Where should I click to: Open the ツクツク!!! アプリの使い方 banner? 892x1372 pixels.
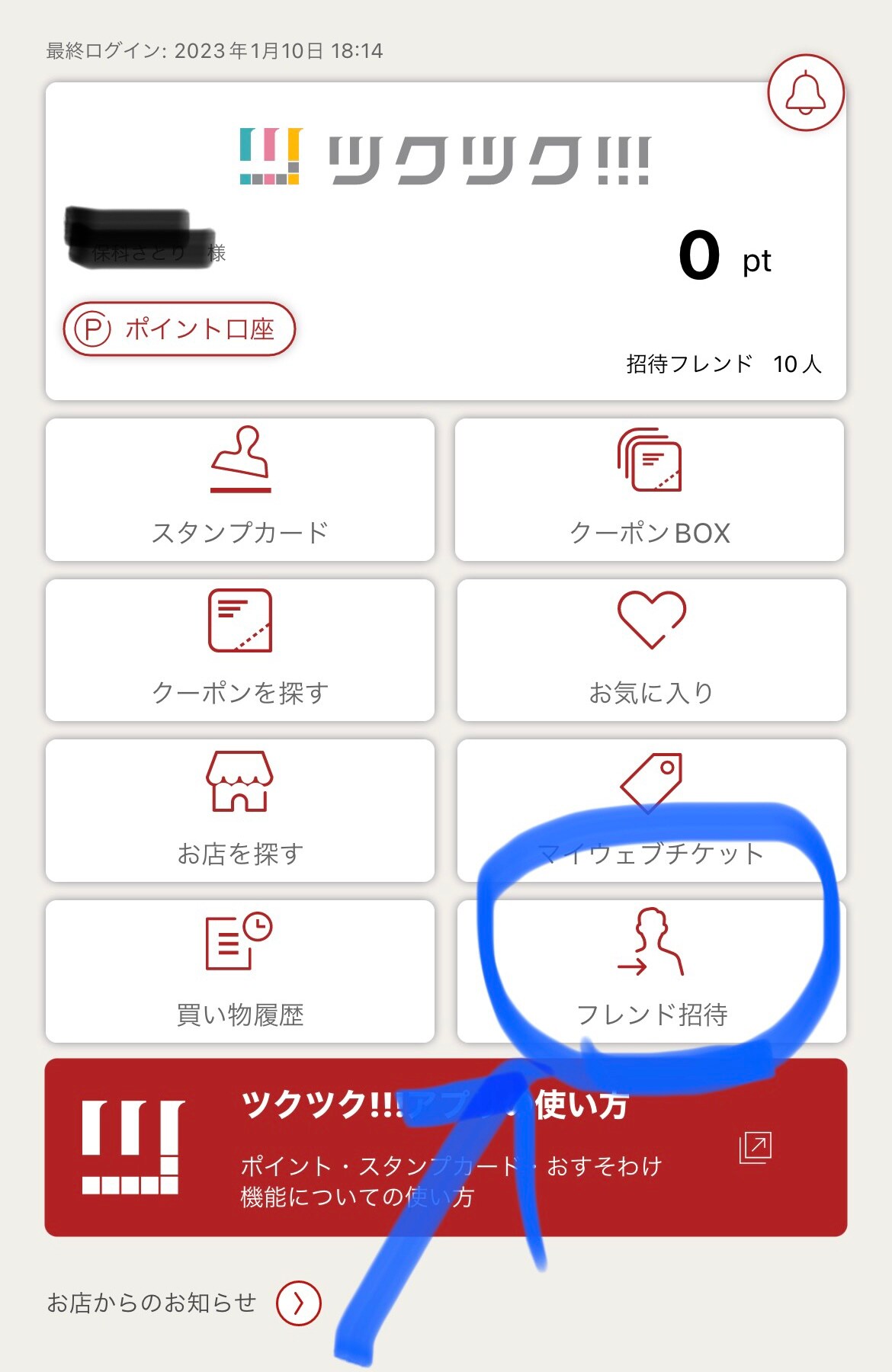pyautogui.click(x=446, y=1147)
